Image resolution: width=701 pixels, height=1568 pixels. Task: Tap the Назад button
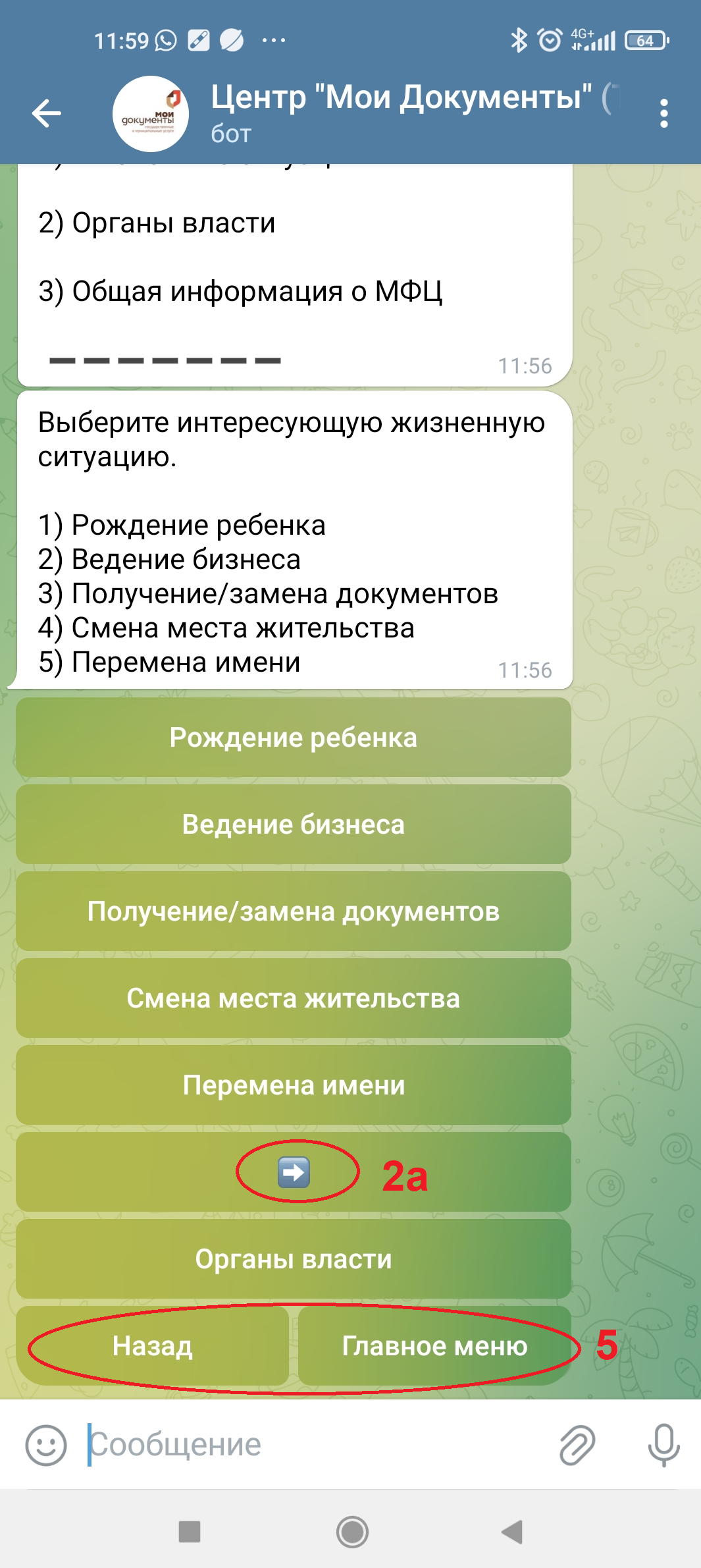click(152, 1346)
